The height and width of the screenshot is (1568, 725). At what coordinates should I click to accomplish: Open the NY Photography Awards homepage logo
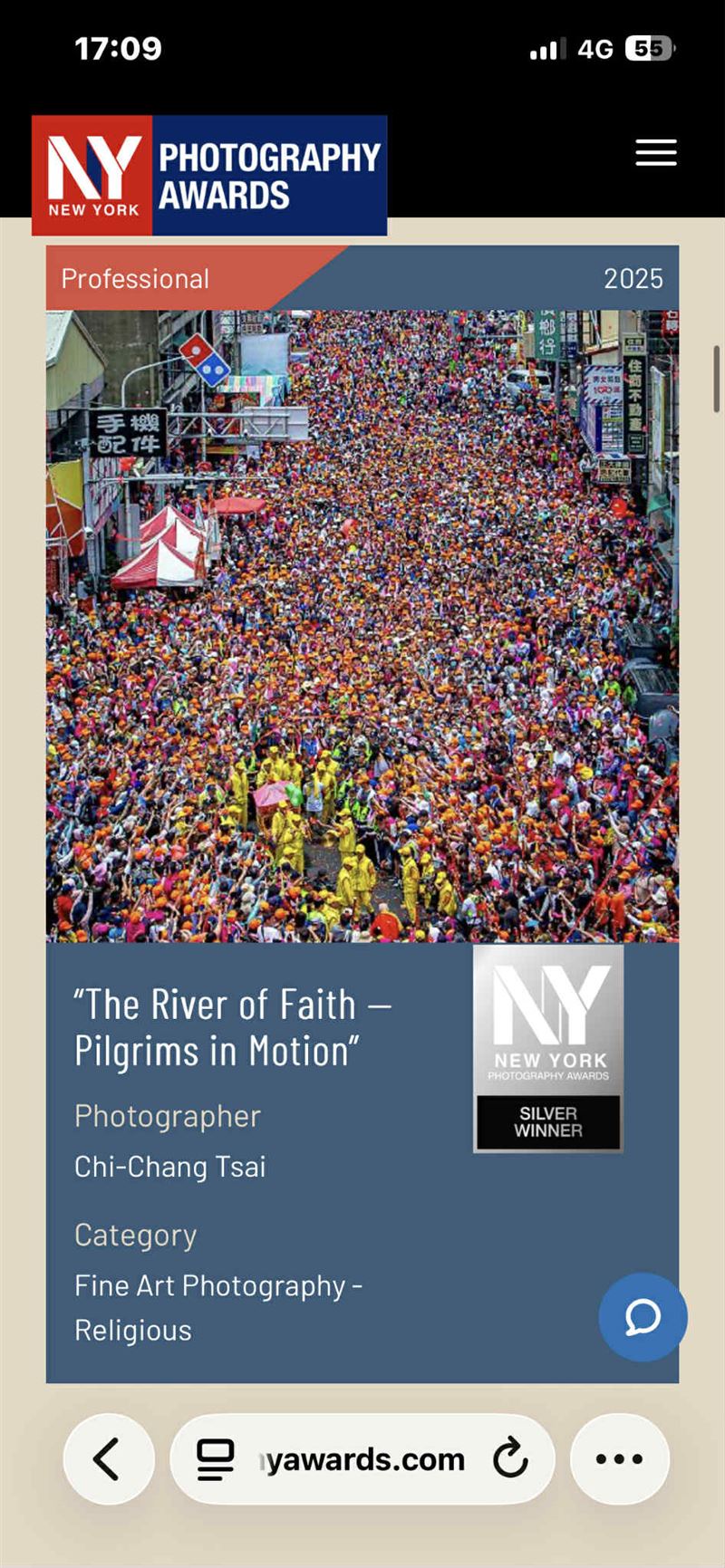coord(209,176)
